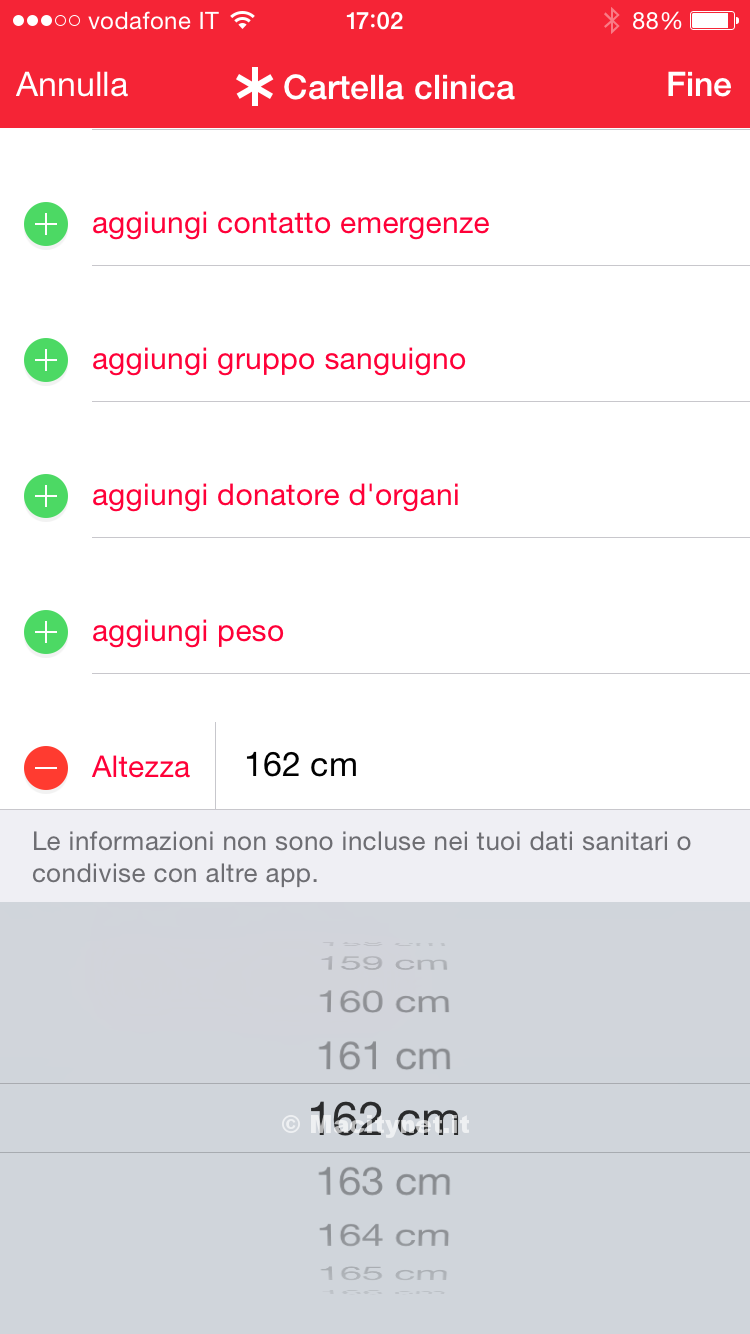
Task: Choose 163 cm in the height picker
Action: 384,1182
